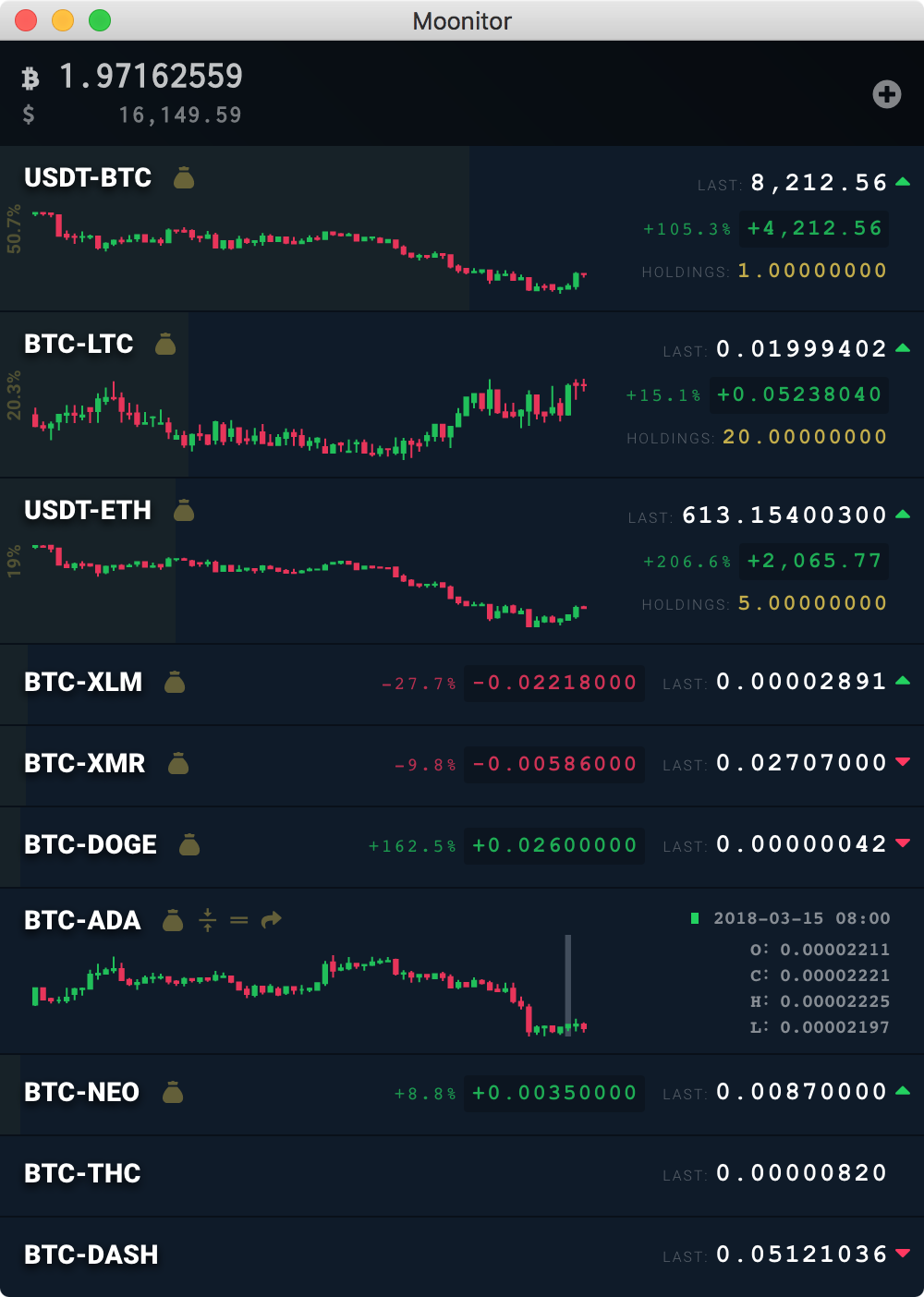
Task: Select the share arrow icon on BTC-ADA
Action: click(x=271, y=920)
